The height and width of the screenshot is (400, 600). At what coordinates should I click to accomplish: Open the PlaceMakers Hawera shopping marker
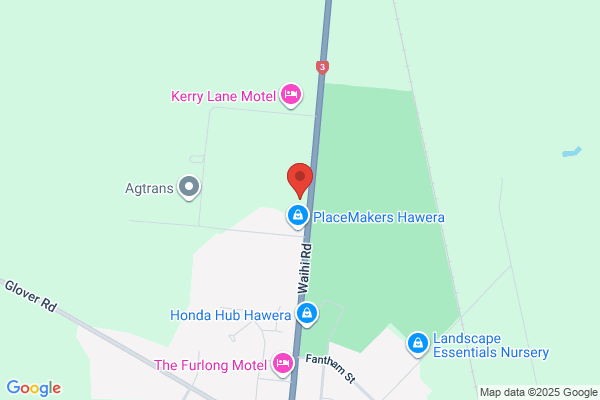tap(298, 217)
